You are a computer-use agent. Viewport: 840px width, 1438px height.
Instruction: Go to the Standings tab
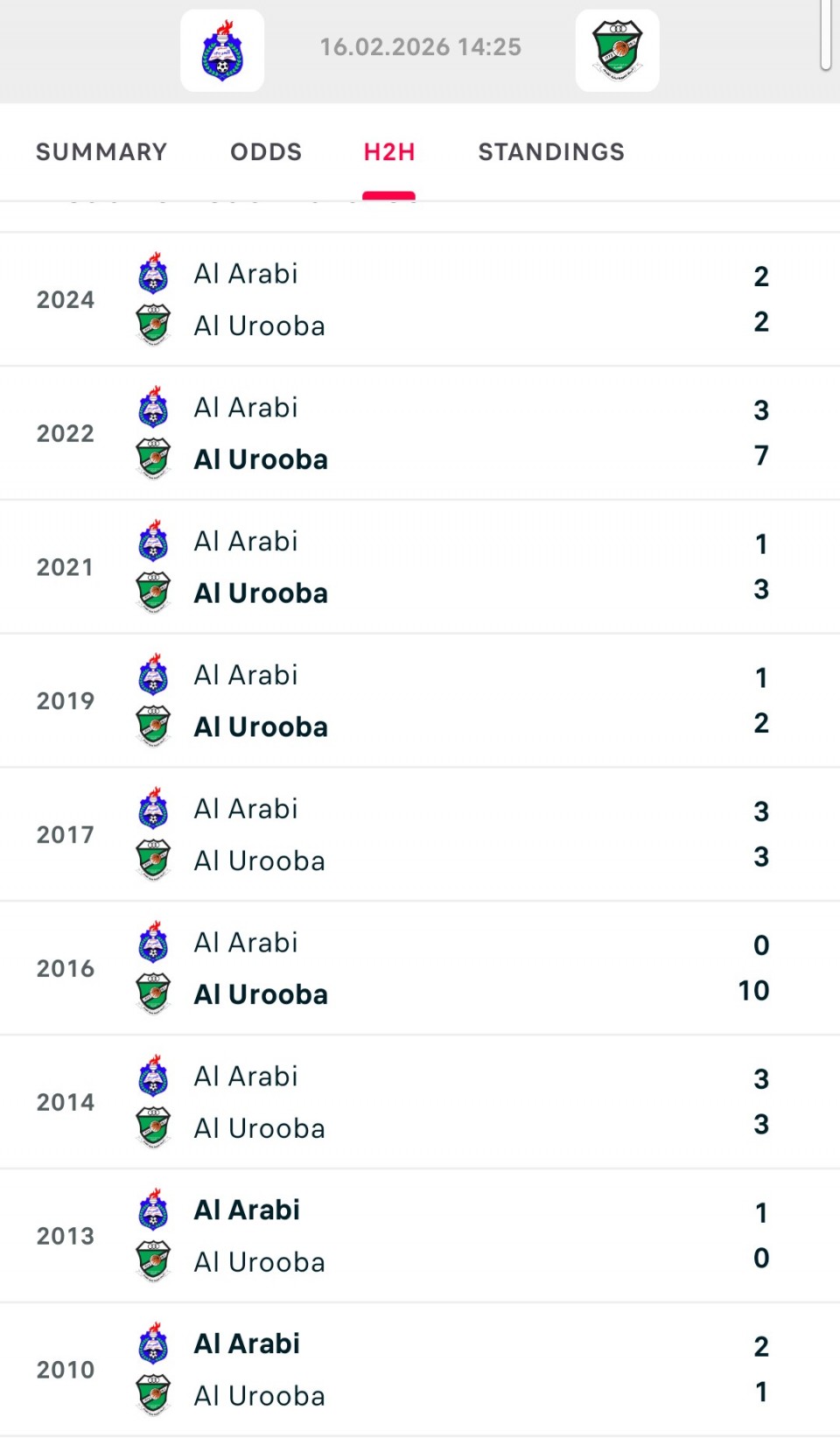pos(551,151)
